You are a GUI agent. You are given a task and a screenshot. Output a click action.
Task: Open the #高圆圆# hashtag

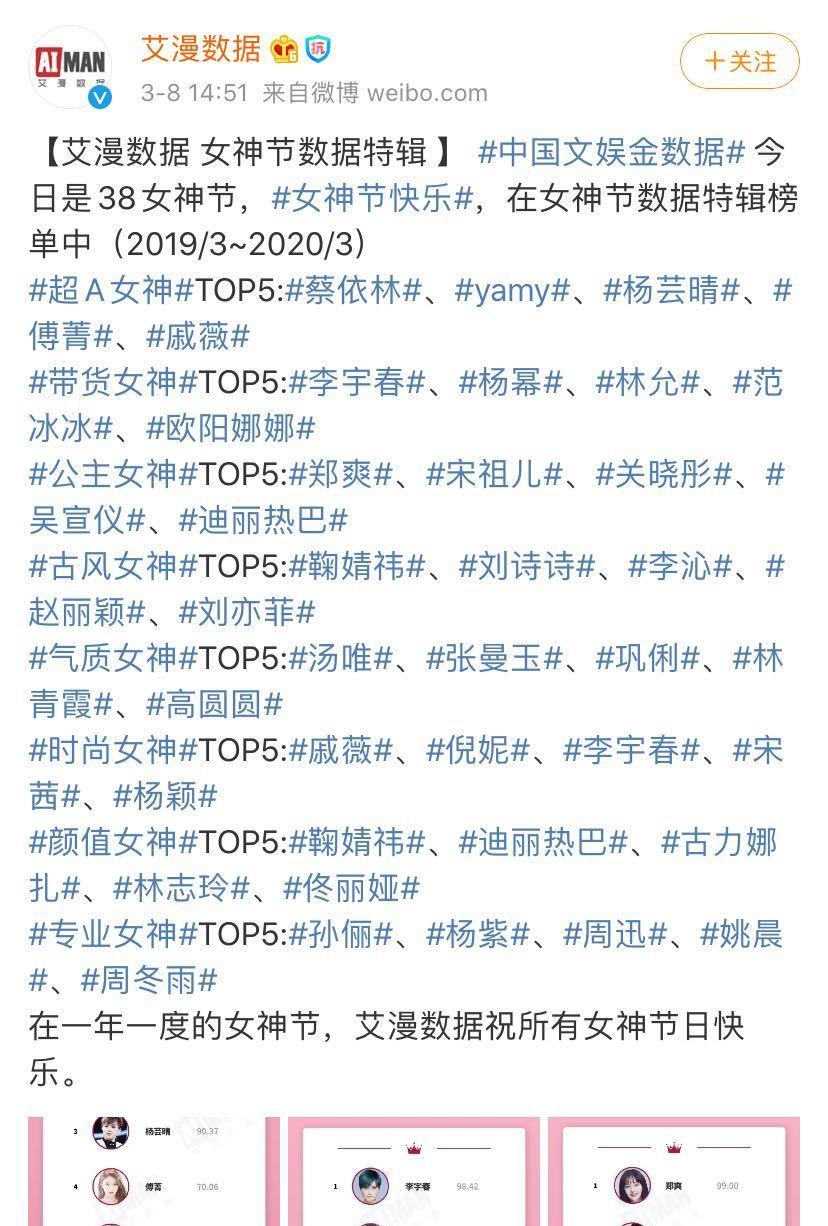[214, 704]
